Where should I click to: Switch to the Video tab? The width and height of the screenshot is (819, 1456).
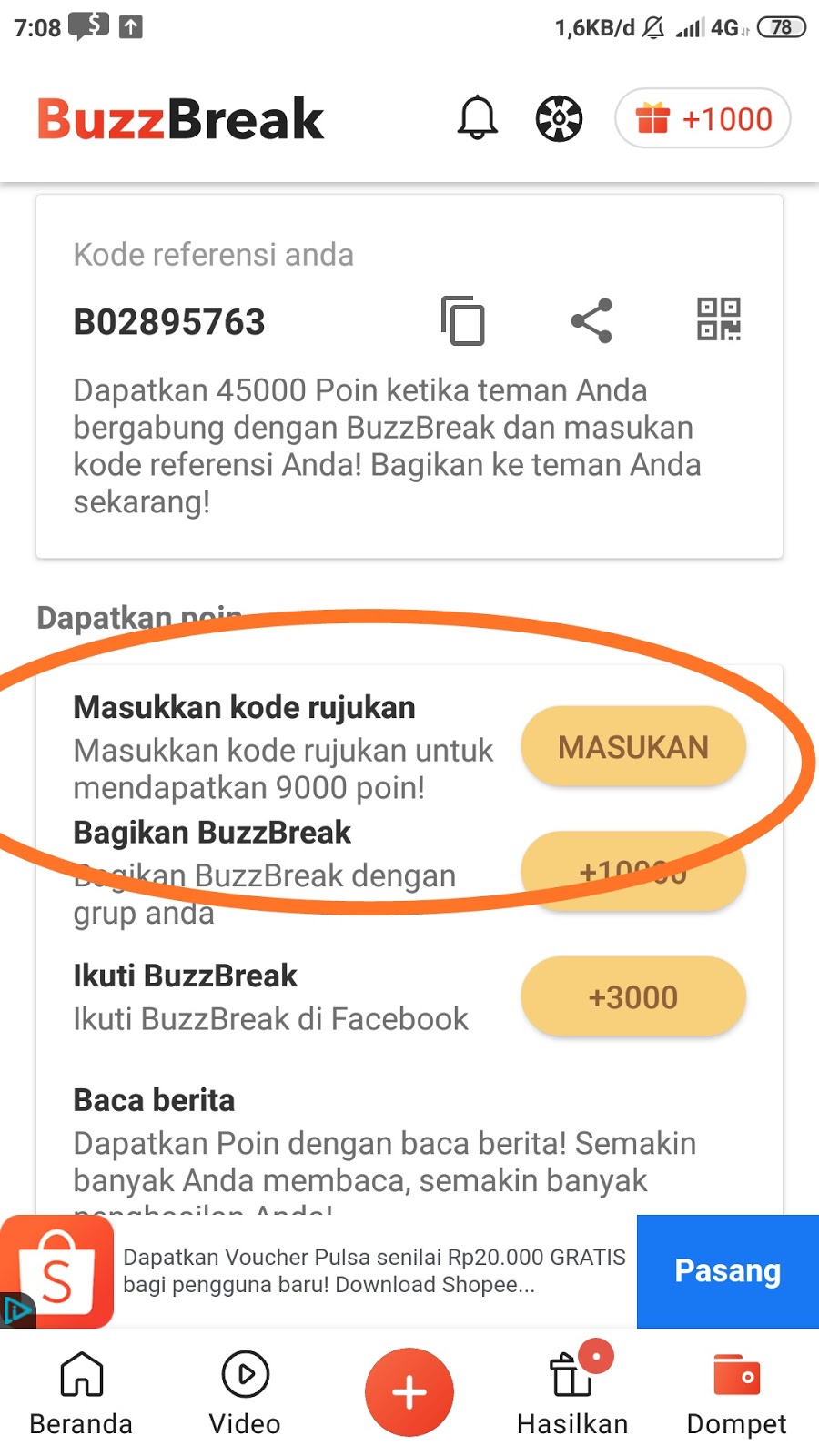(245, 1394)
